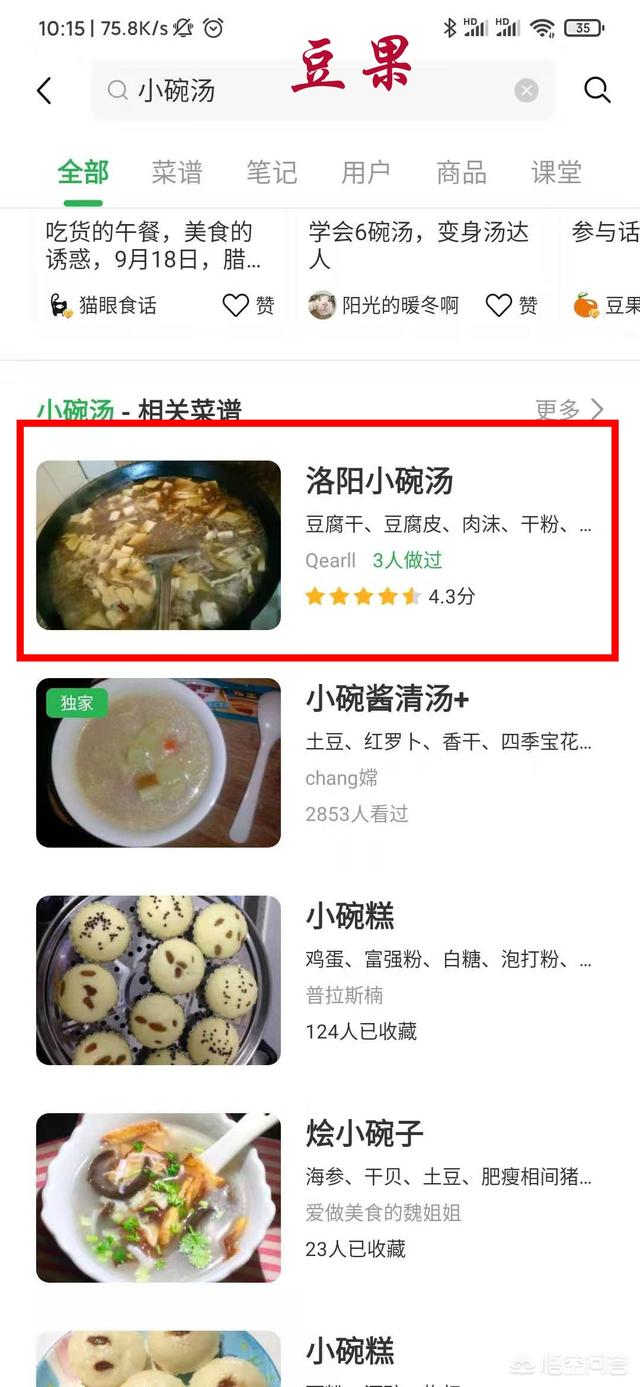The width and height of the screenshot is (640, 1387).
Task: Run search with the magnifier icon
Action: [597, 91]
